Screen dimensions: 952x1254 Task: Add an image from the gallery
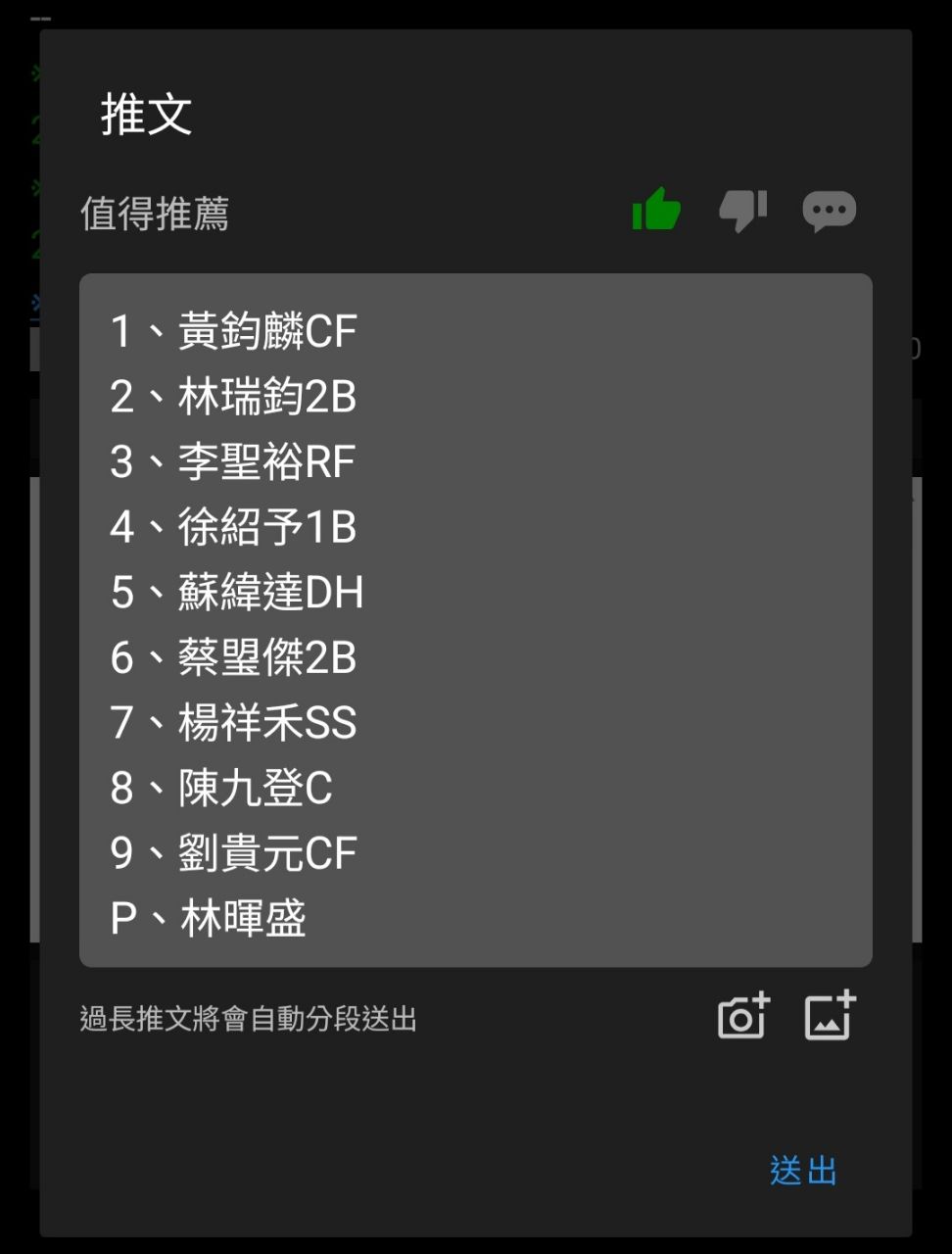tap(830, 1017)
